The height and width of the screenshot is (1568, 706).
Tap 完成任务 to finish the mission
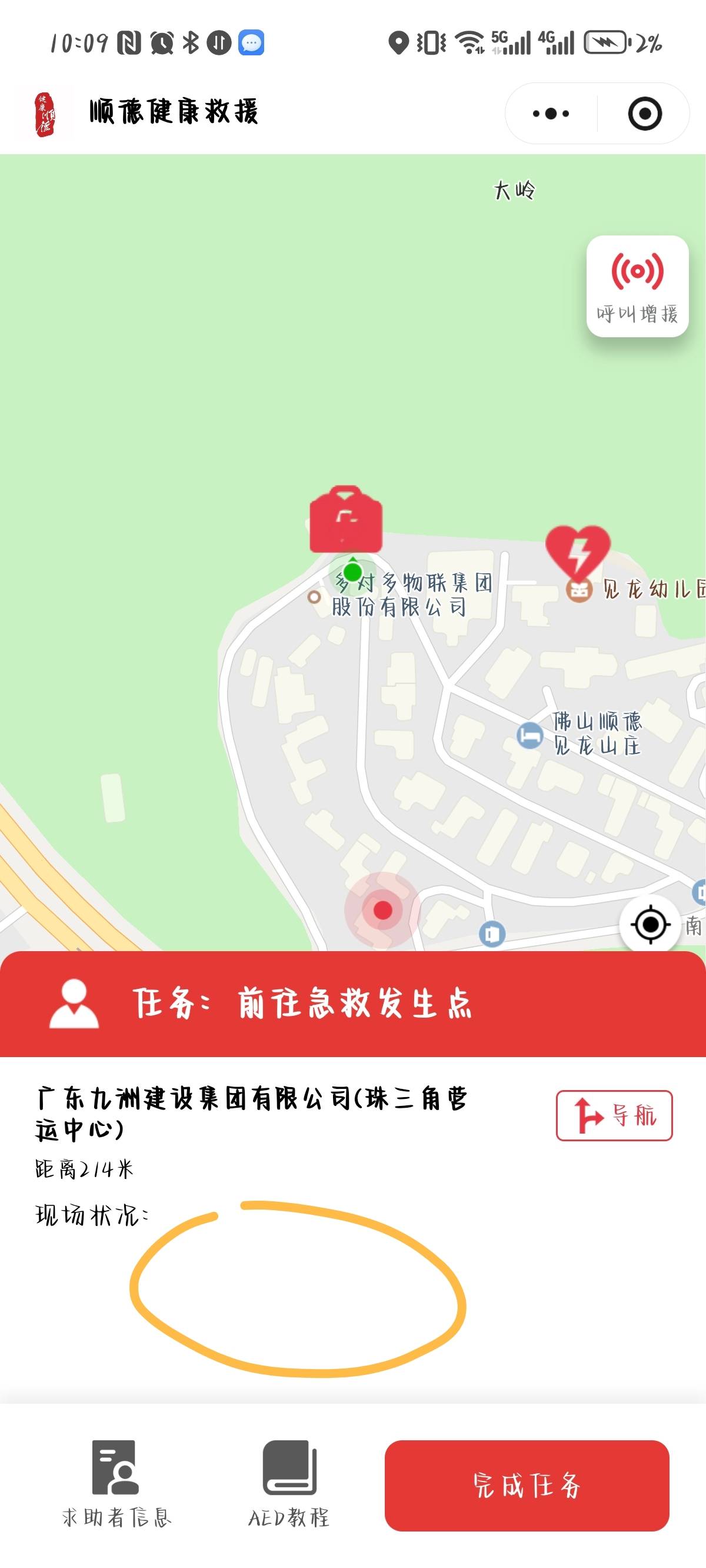point(527,1485)
